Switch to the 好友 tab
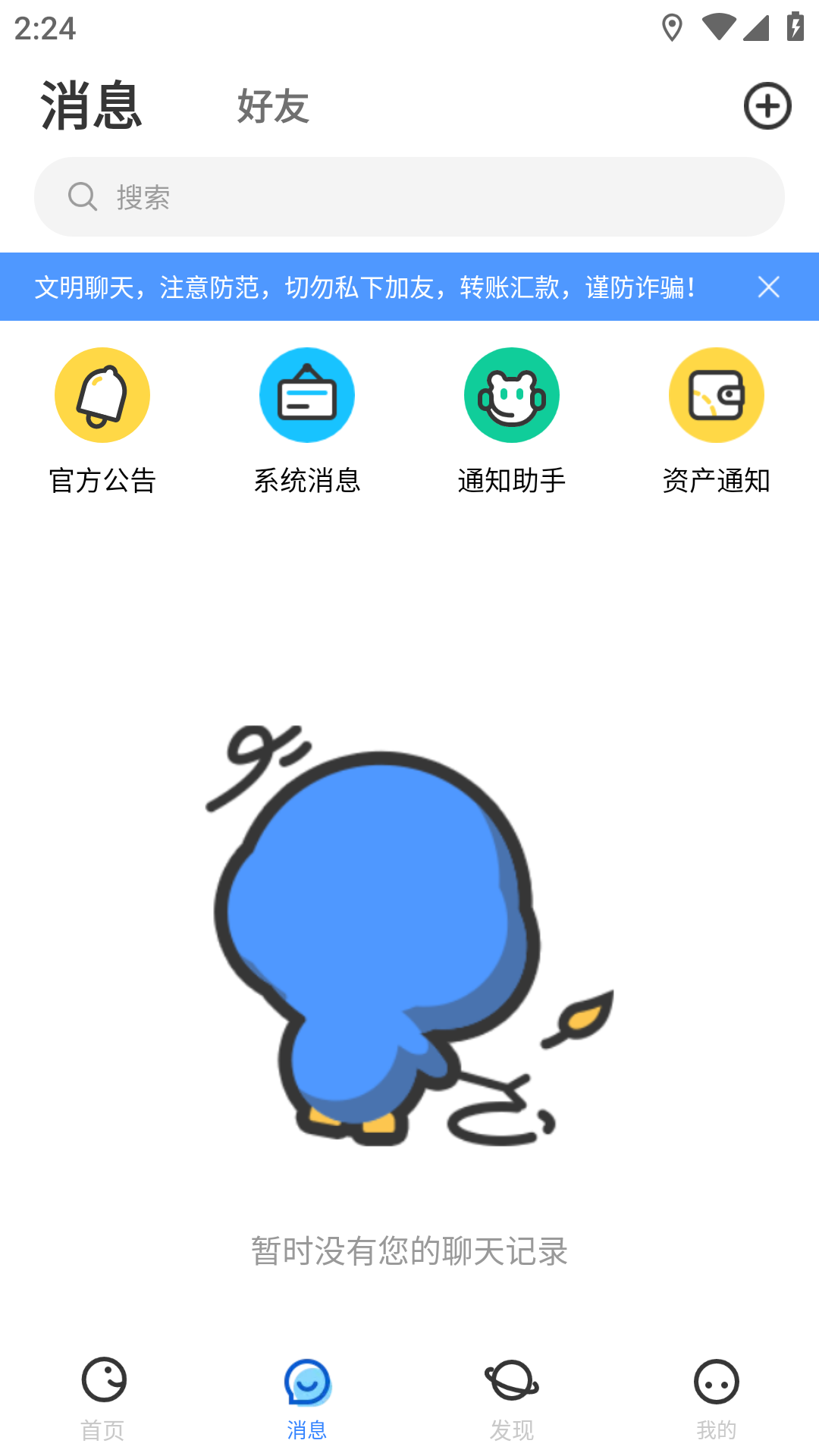819x1456 pixels. pyautogui.click(x=273, y=106)
